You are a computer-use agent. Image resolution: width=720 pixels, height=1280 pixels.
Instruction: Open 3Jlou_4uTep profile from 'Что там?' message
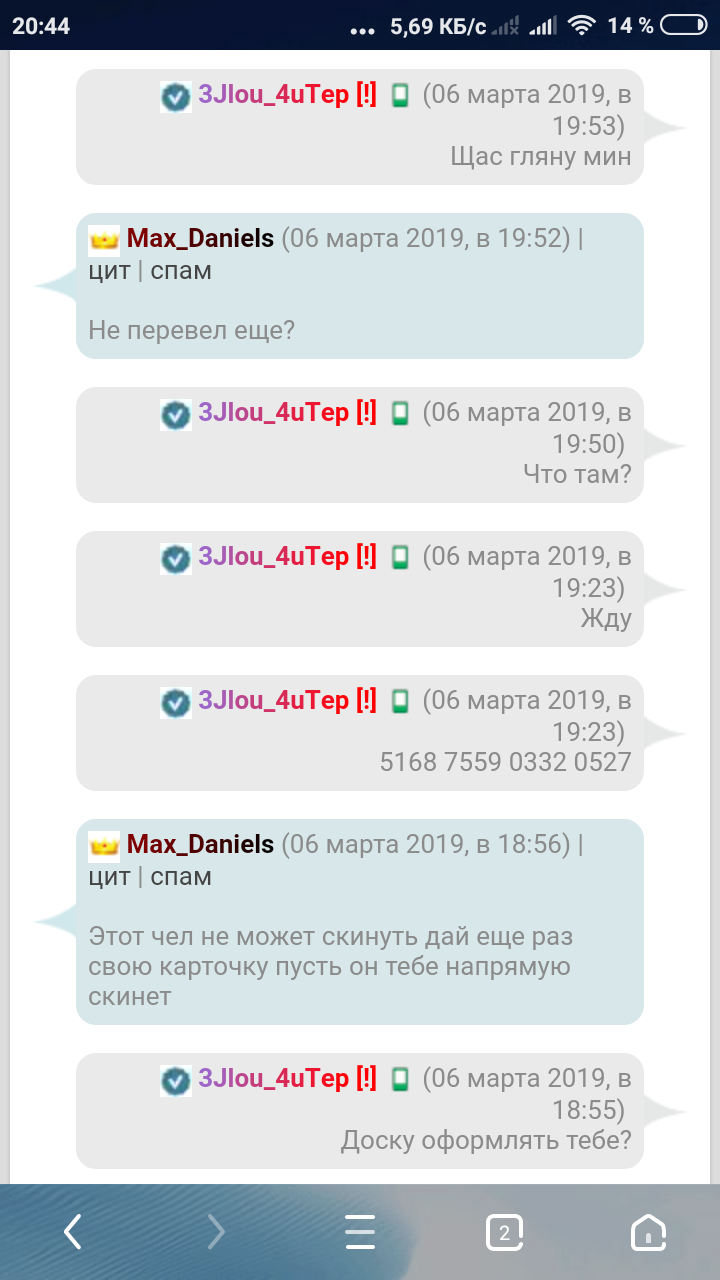coord(273,412)
